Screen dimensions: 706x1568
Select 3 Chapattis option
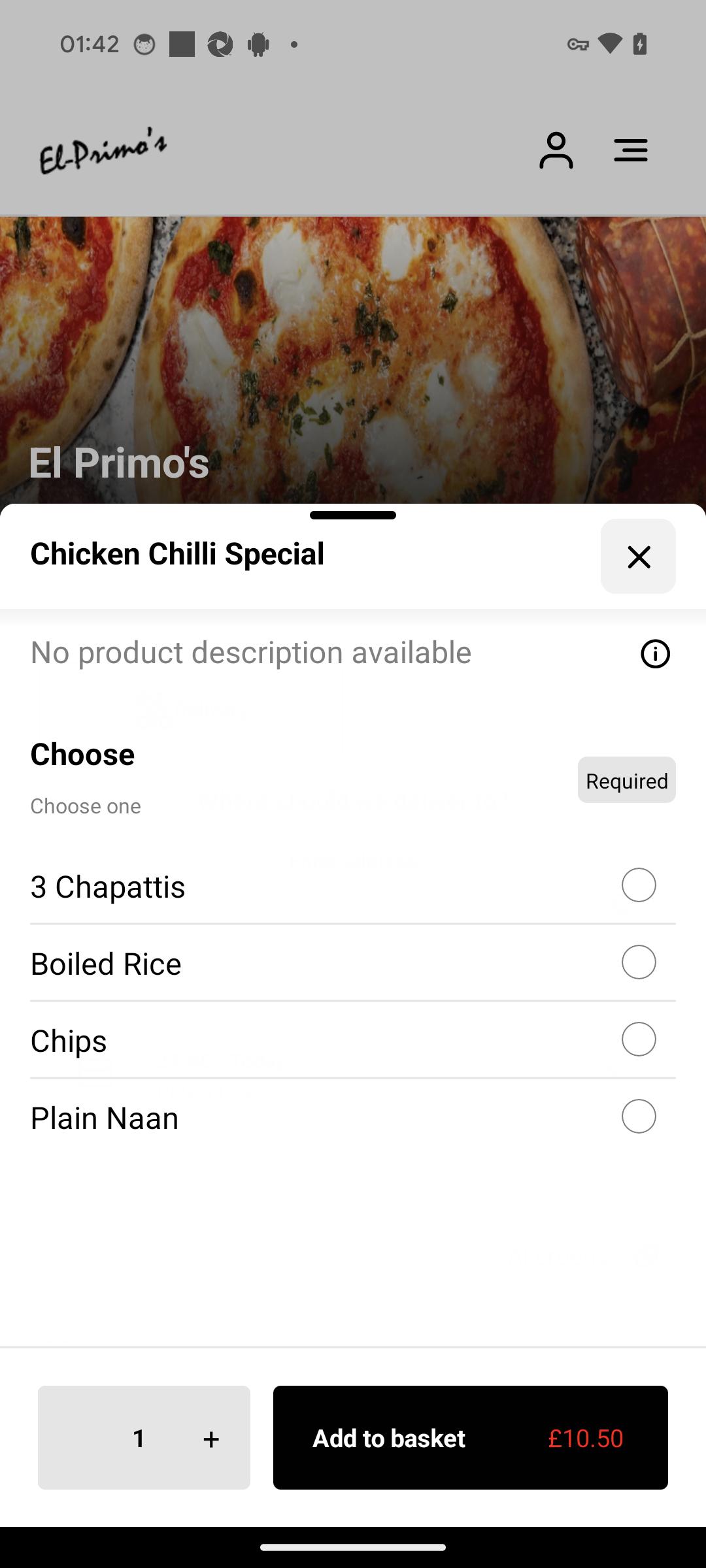(x=353, y=886)
